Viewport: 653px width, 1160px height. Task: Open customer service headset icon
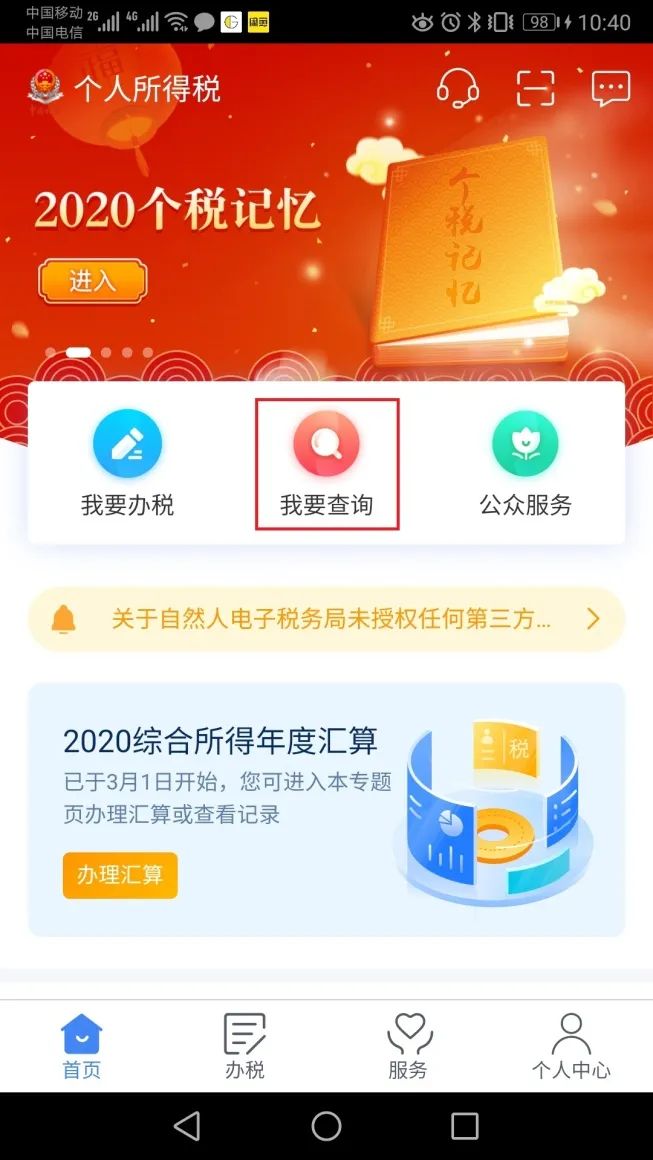click(457, 89)
